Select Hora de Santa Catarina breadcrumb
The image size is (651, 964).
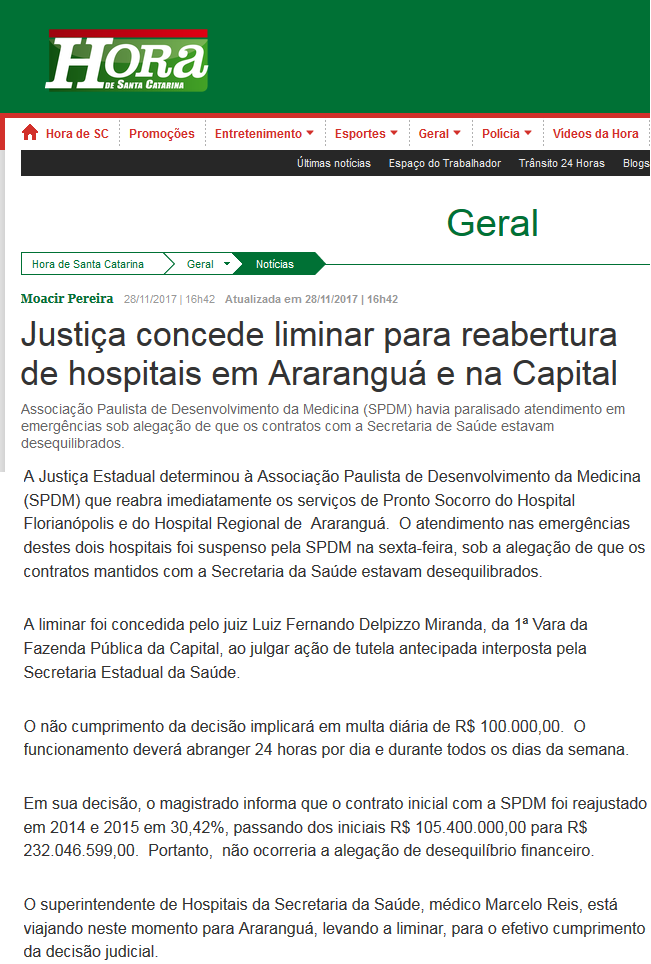[88, 264]
